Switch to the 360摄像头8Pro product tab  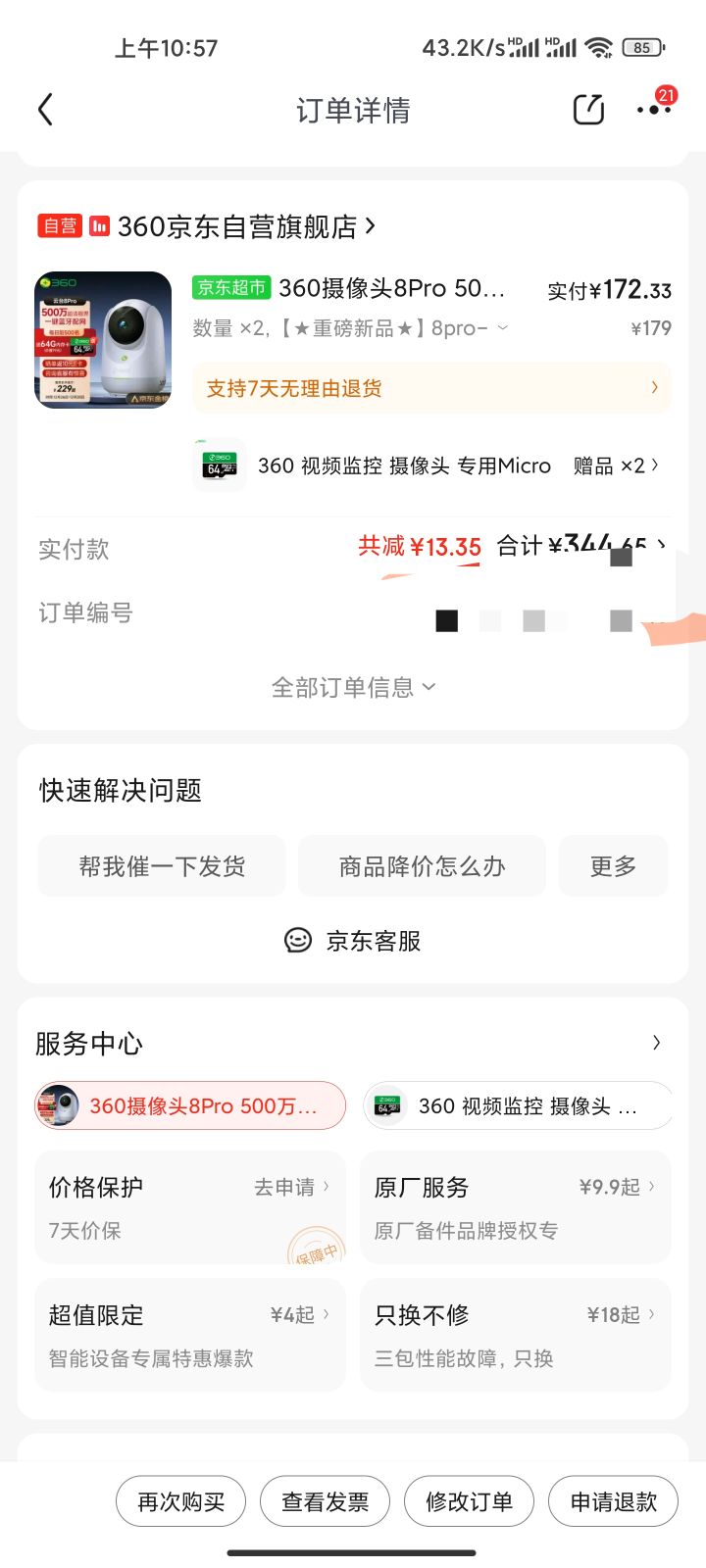[189, 1105]
